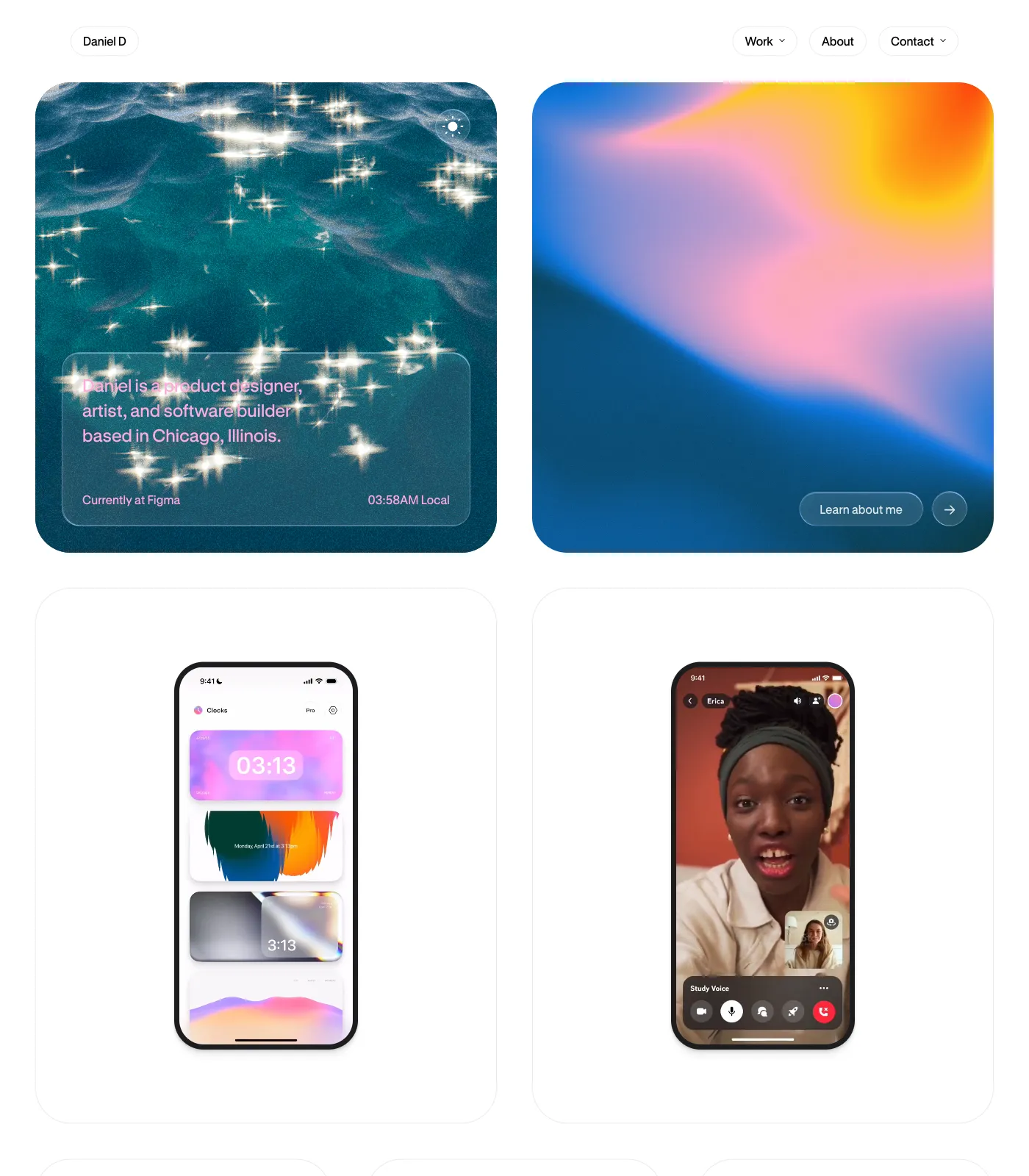This screenshot has width=1029, height=1176.
Task: Open the Daniel D home link
Action: click(x=104, y=41)
